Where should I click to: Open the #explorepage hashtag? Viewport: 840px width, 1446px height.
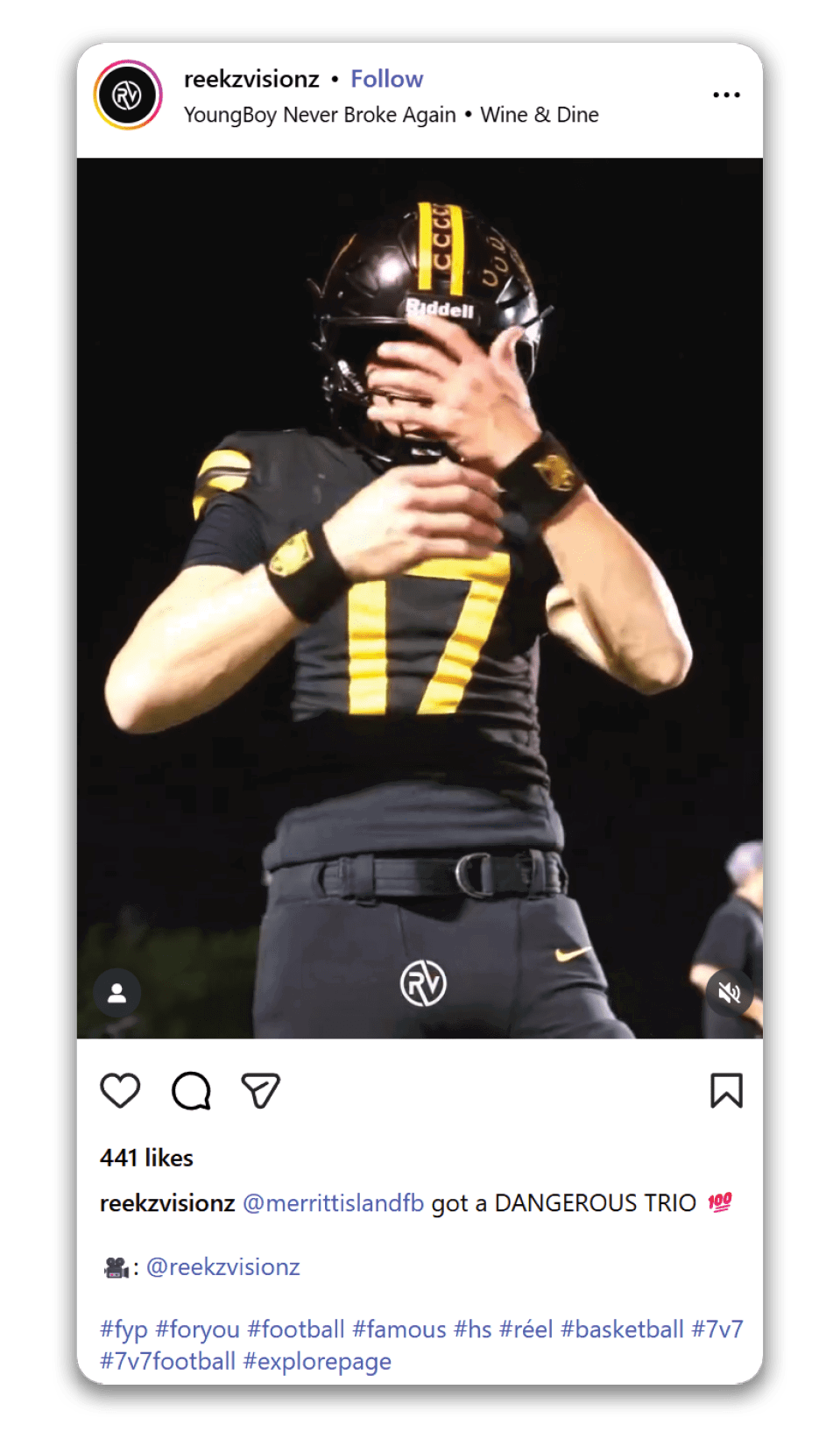point(317,1362)
